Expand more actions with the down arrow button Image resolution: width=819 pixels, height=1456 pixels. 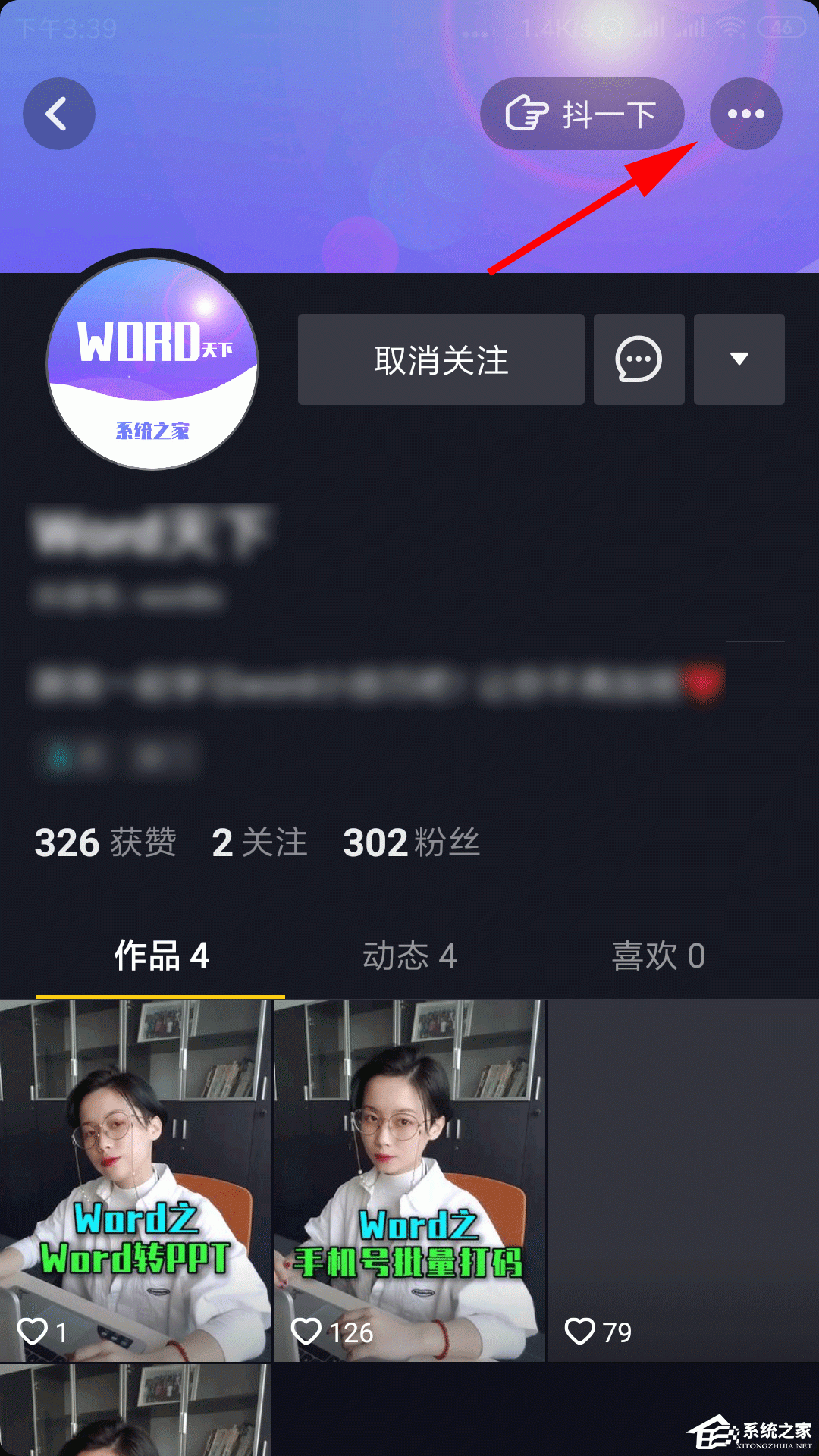click(739, 359)
